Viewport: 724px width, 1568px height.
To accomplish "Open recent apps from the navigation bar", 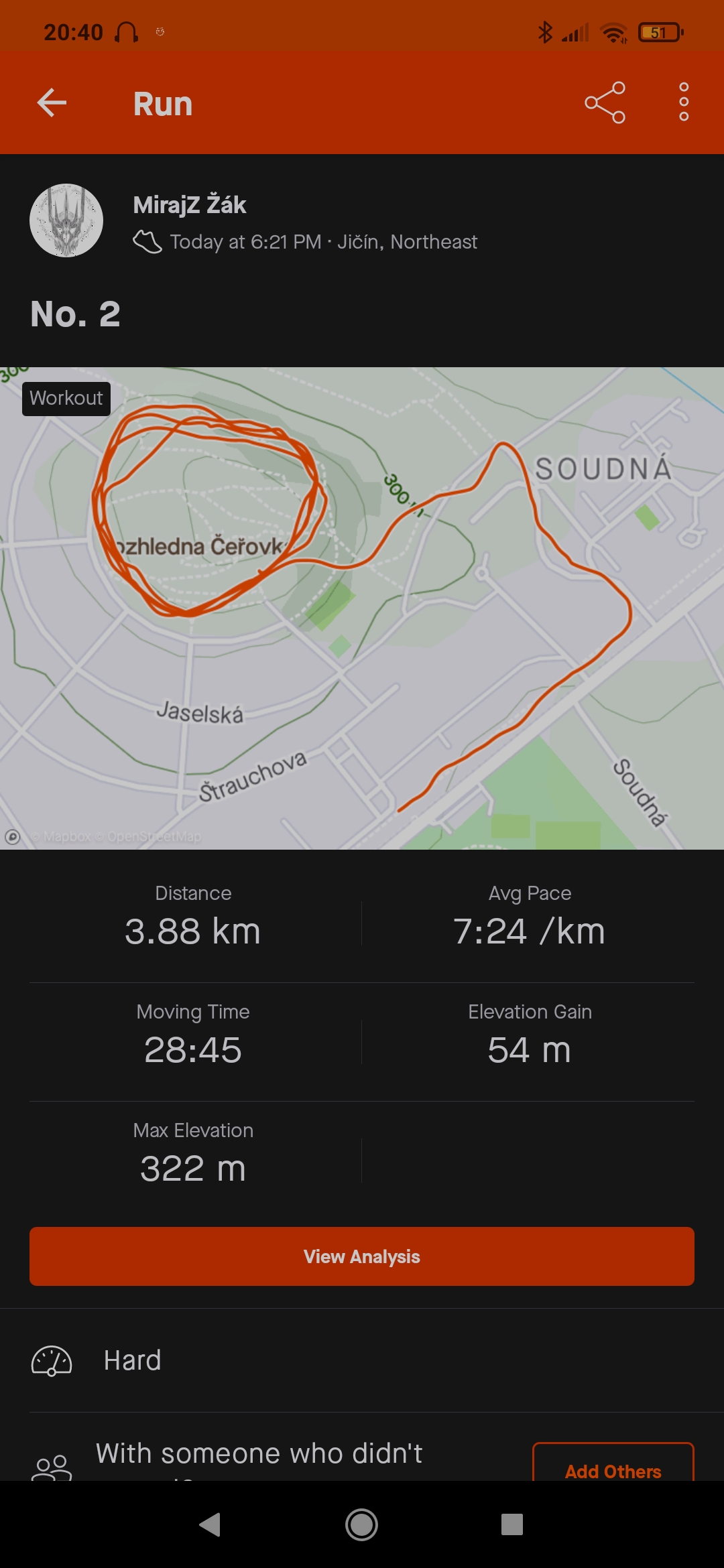I will 512,1524.
